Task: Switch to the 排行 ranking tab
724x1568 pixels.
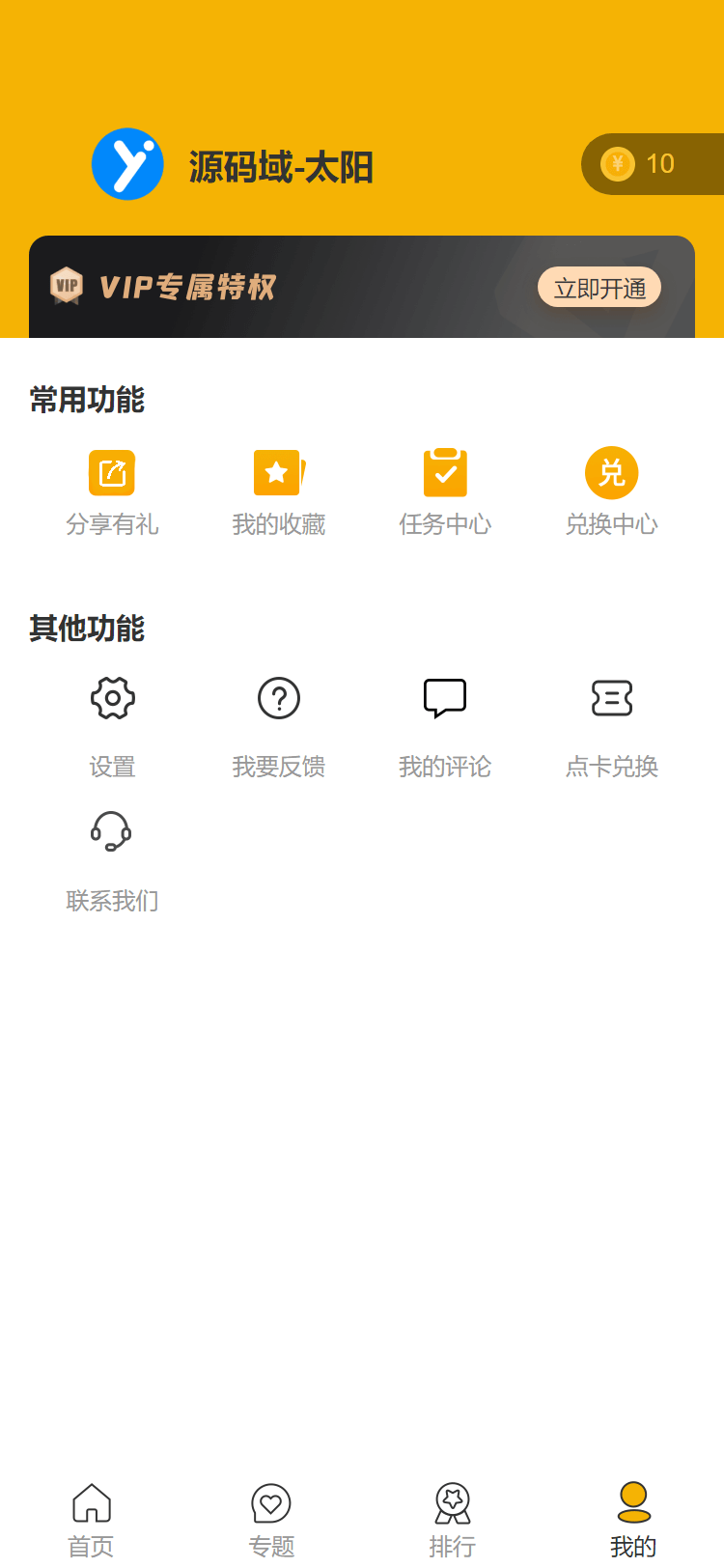Action: point(453,1516)
